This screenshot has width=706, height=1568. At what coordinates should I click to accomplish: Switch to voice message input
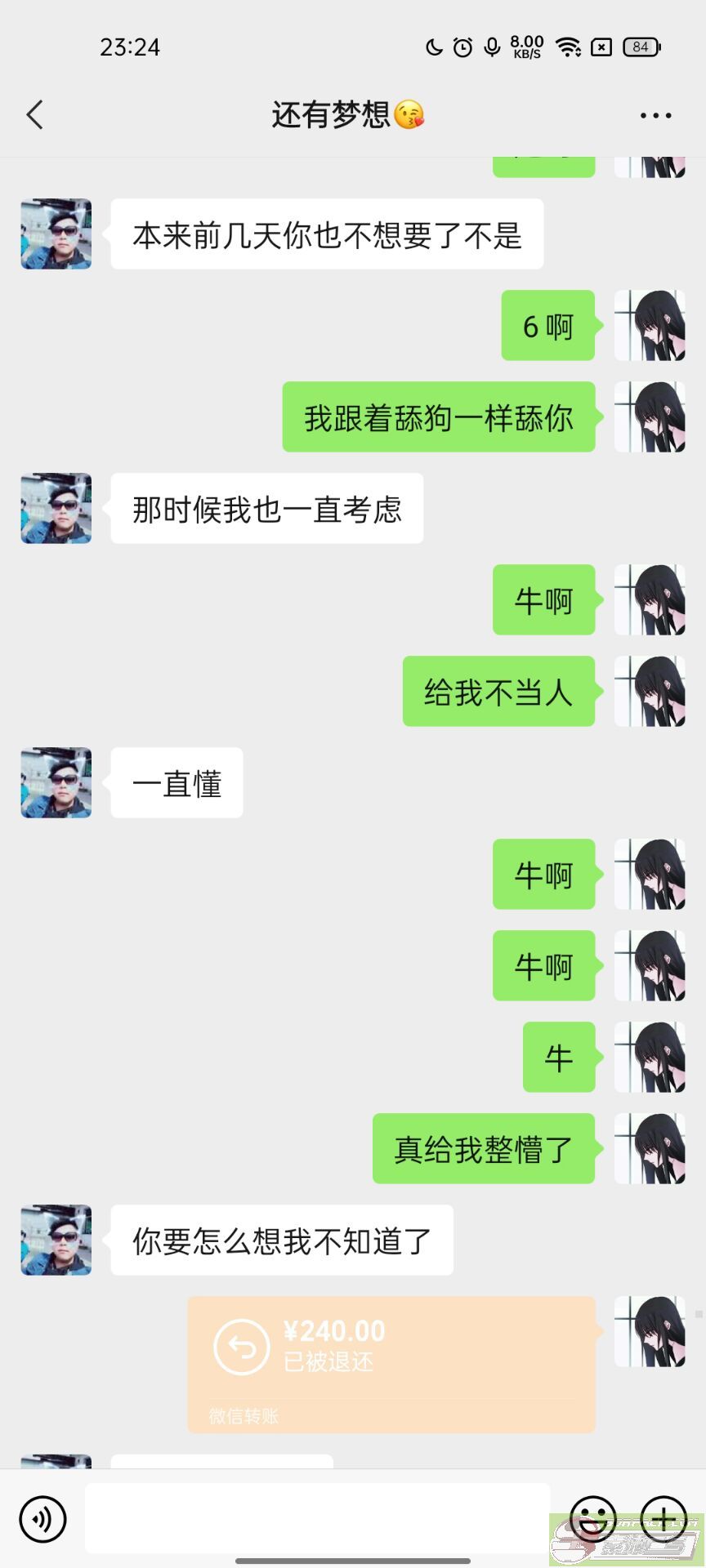[x=42, y=1519]
